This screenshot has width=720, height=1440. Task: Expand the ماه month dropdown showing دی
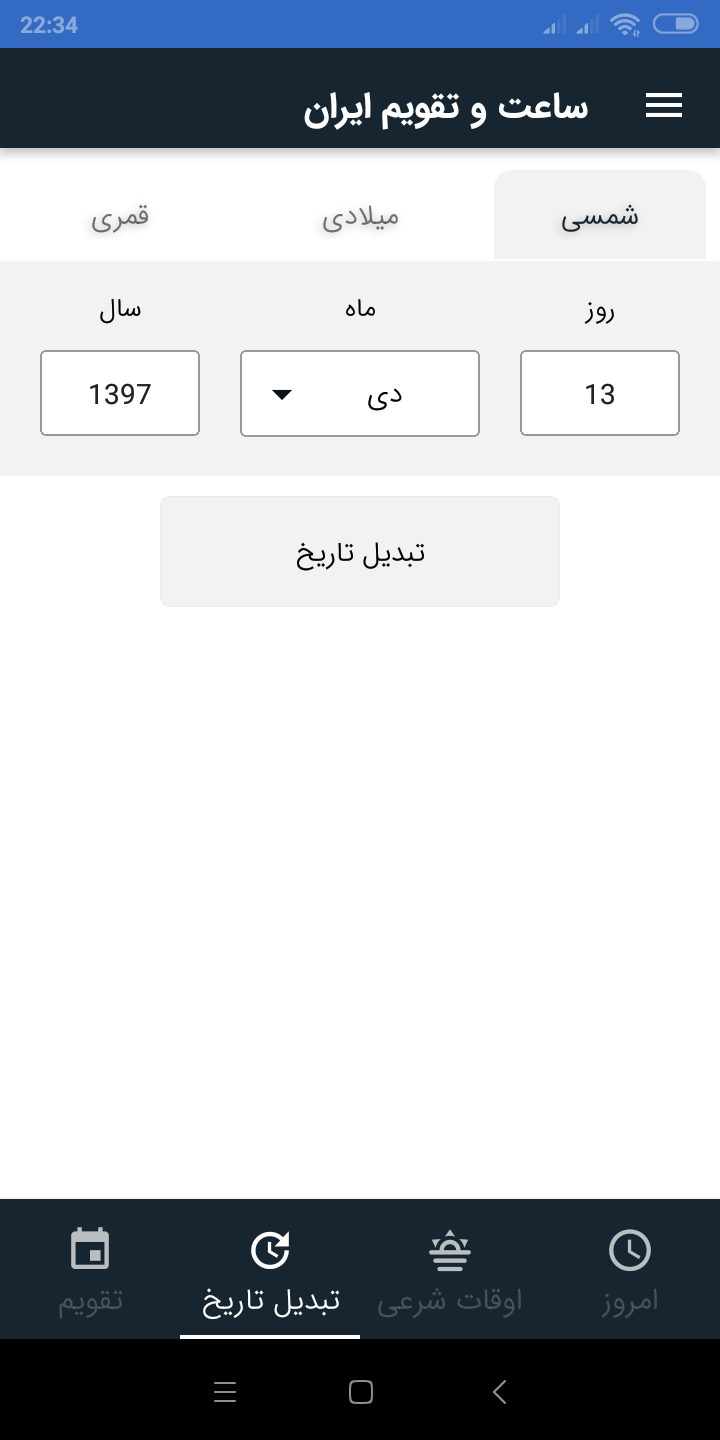(360, 393)
